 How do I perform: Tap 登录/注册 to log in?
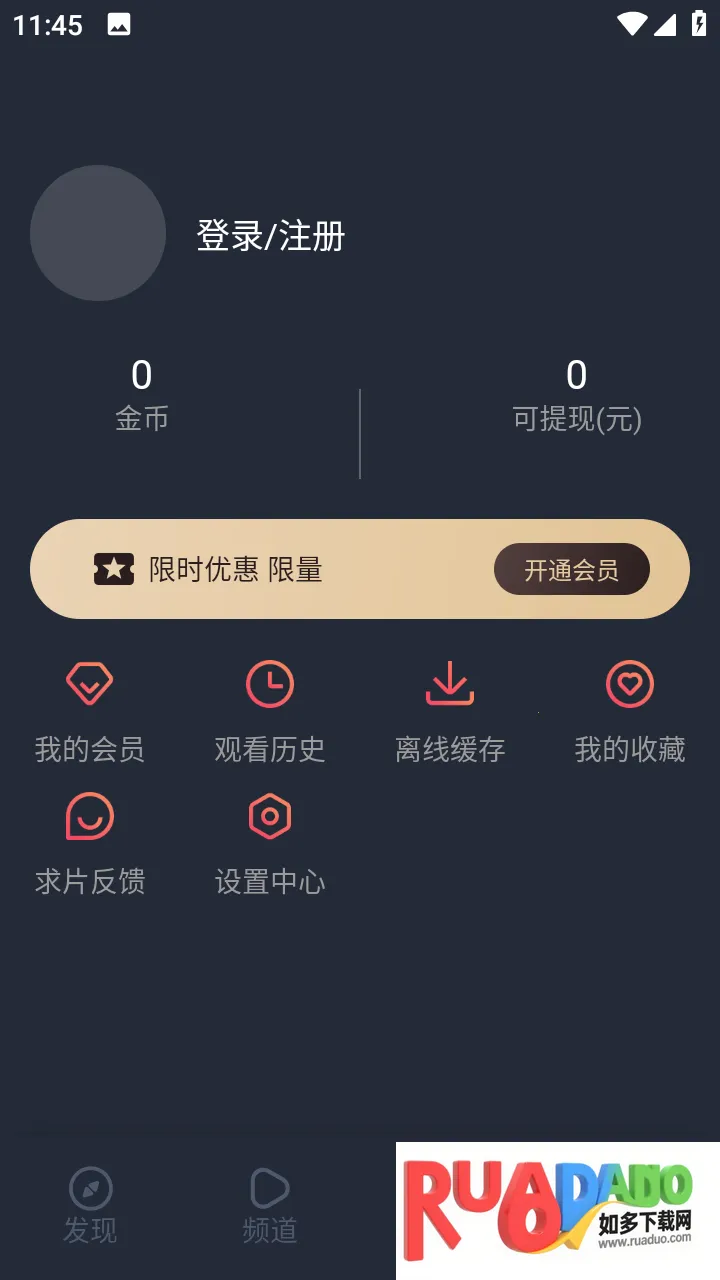point(270,236)
